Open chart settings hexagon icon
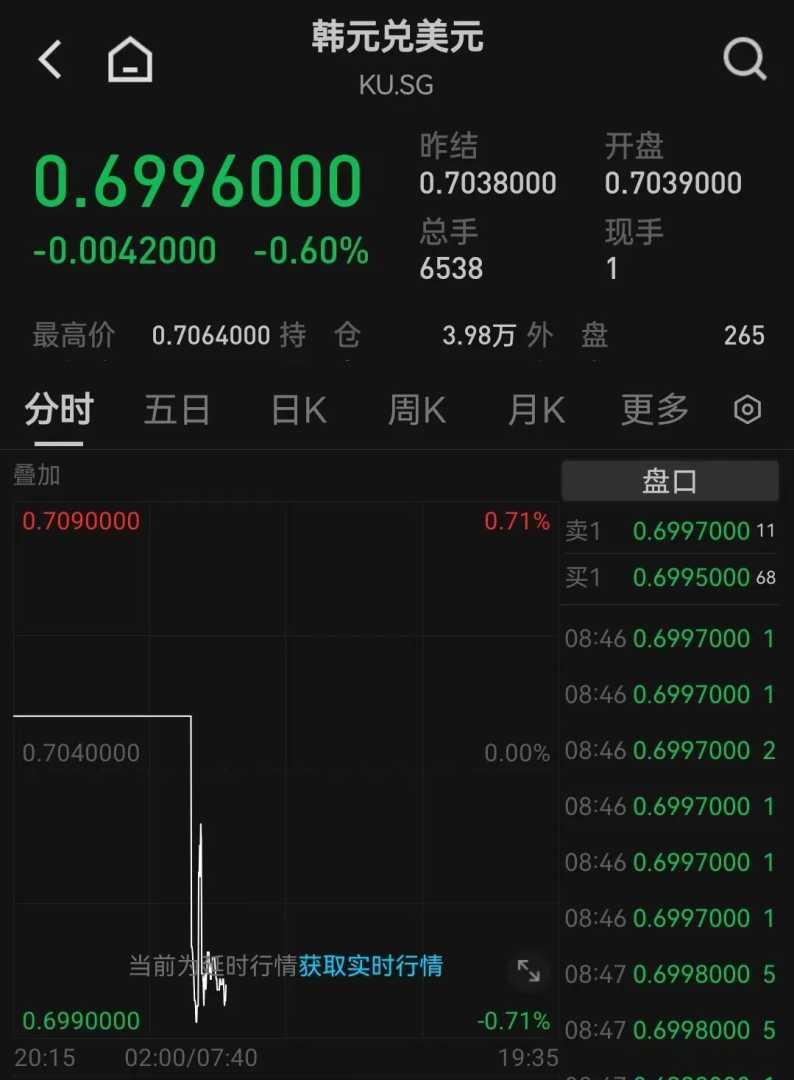Viewport: 794px width, 1080px height. pyautogui.click(x=747, y=410)
